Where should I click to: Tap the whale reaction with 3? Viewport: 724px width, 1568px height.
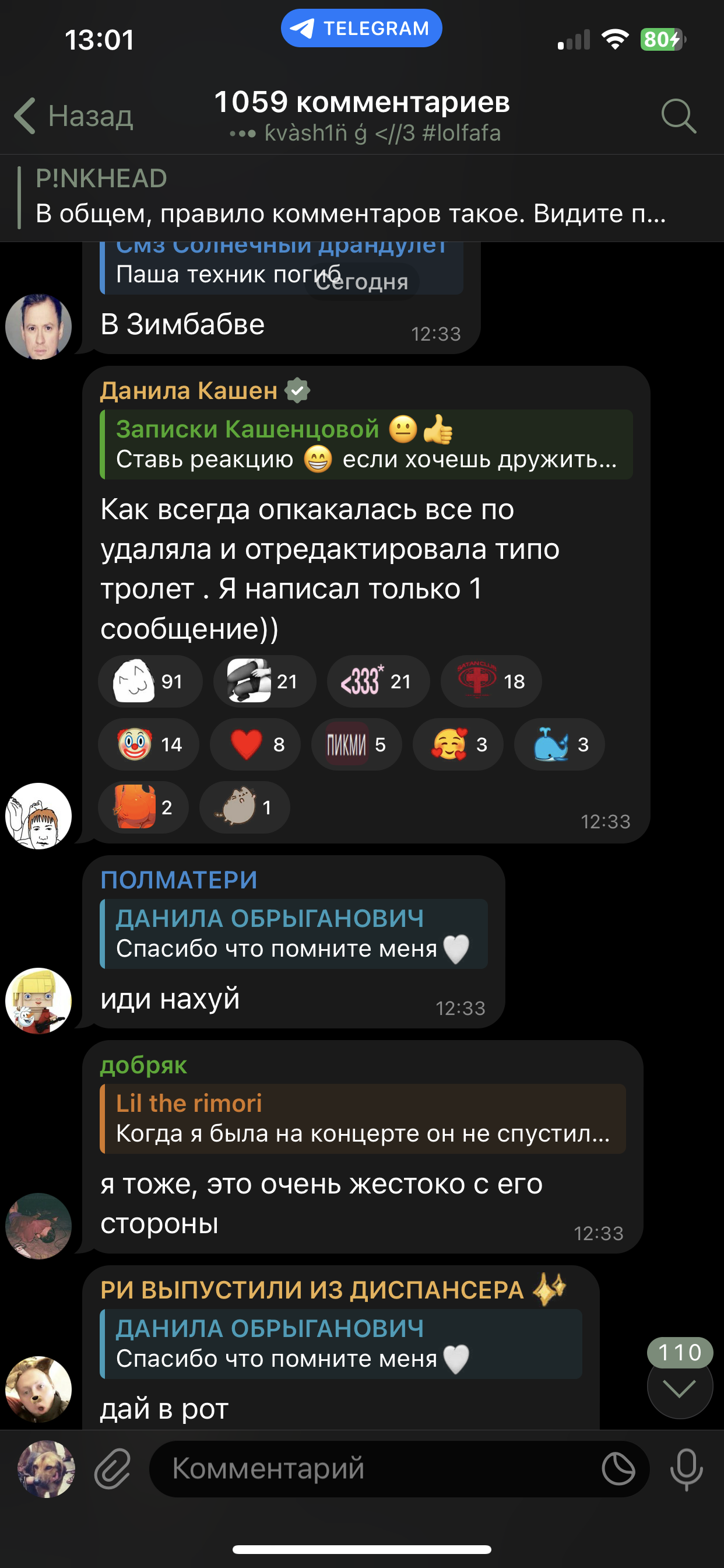[559, 744]
